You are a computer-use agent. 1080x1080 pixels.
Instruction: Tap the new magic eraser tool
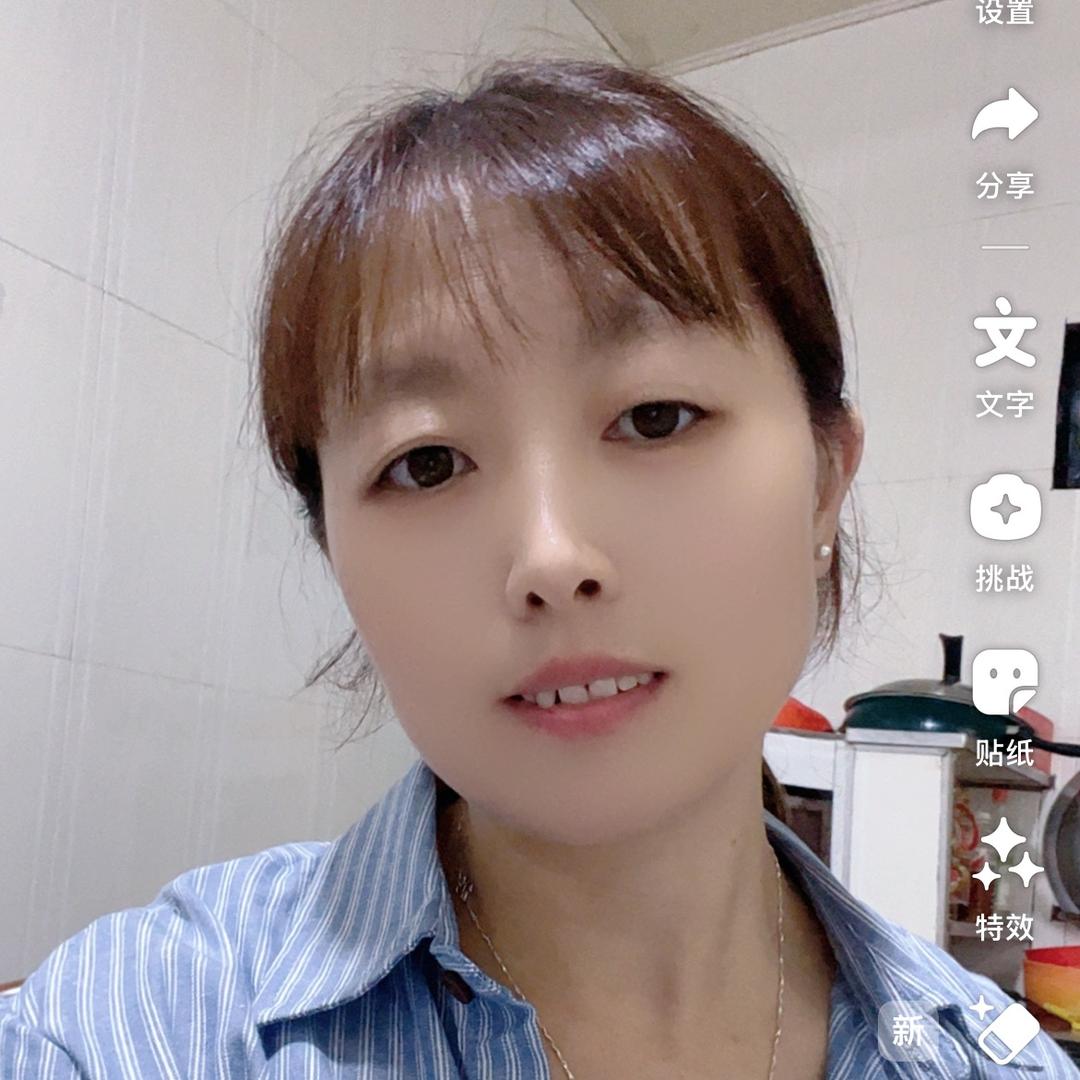1006,1030
